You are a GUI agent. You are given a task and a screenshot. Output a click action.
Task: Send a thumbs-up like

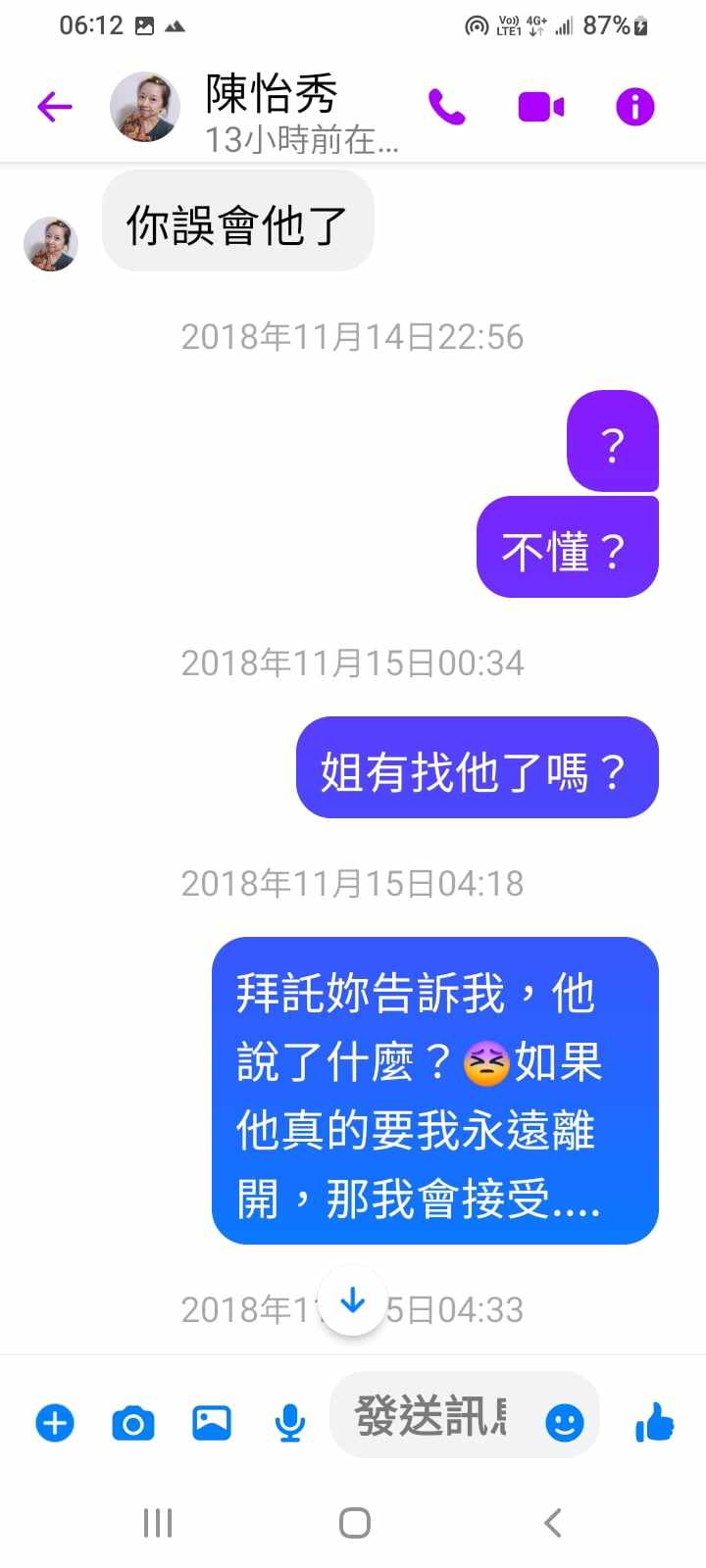pyautogui.click(x=654, y=1422)
